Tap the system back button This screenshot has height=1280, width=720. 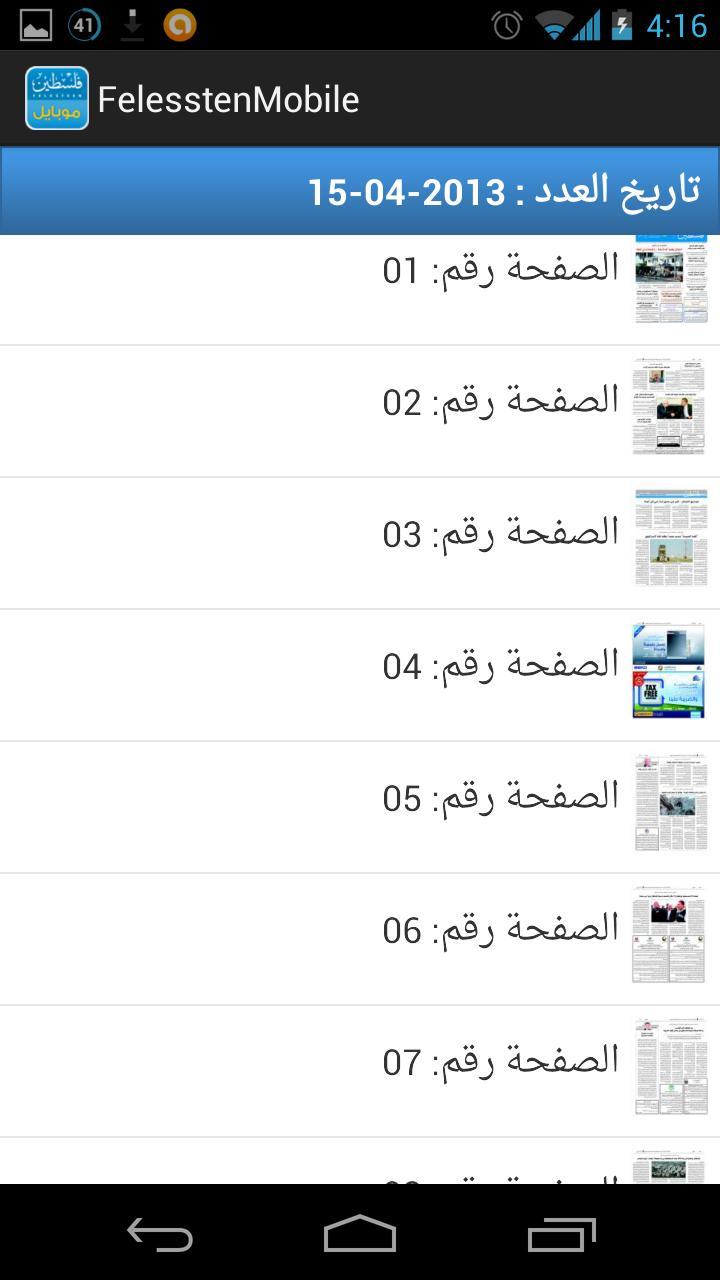pos(160,1234)
